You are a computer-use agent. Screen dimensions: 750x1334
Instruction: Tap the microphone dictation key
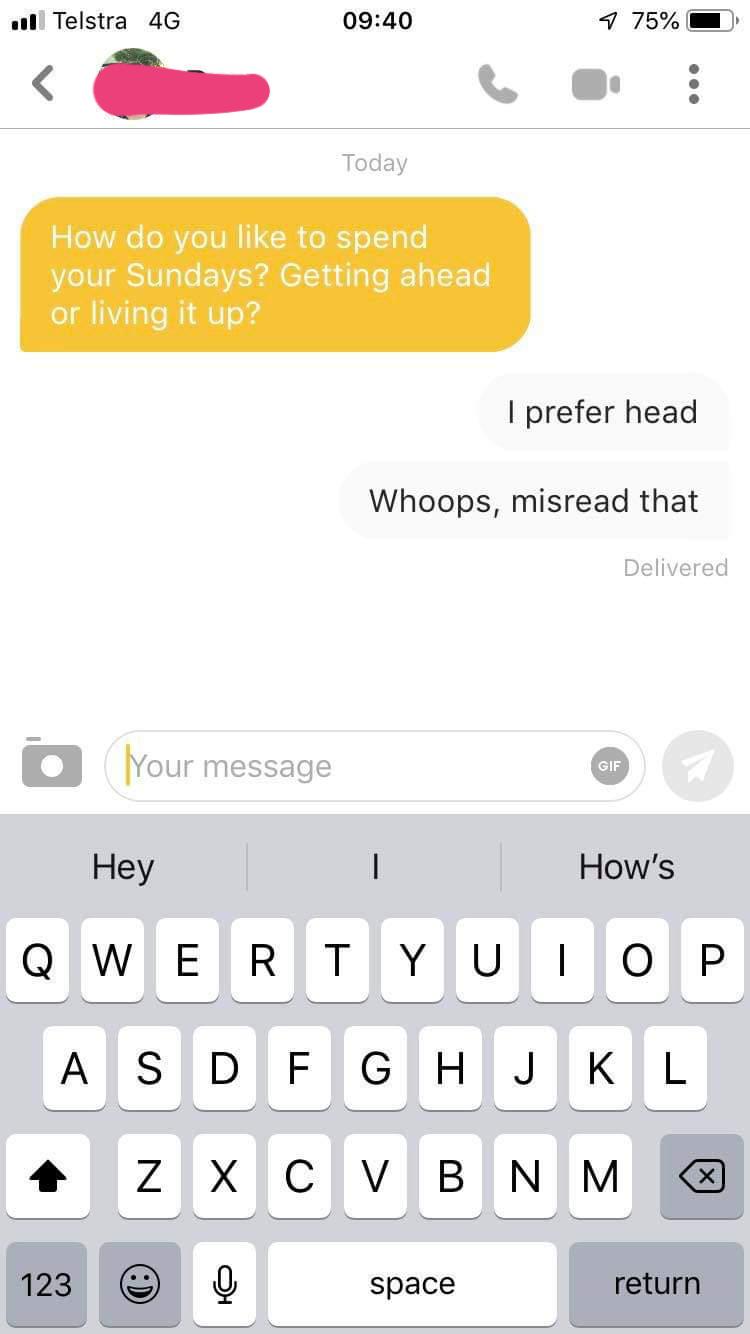click(225, 1284)
